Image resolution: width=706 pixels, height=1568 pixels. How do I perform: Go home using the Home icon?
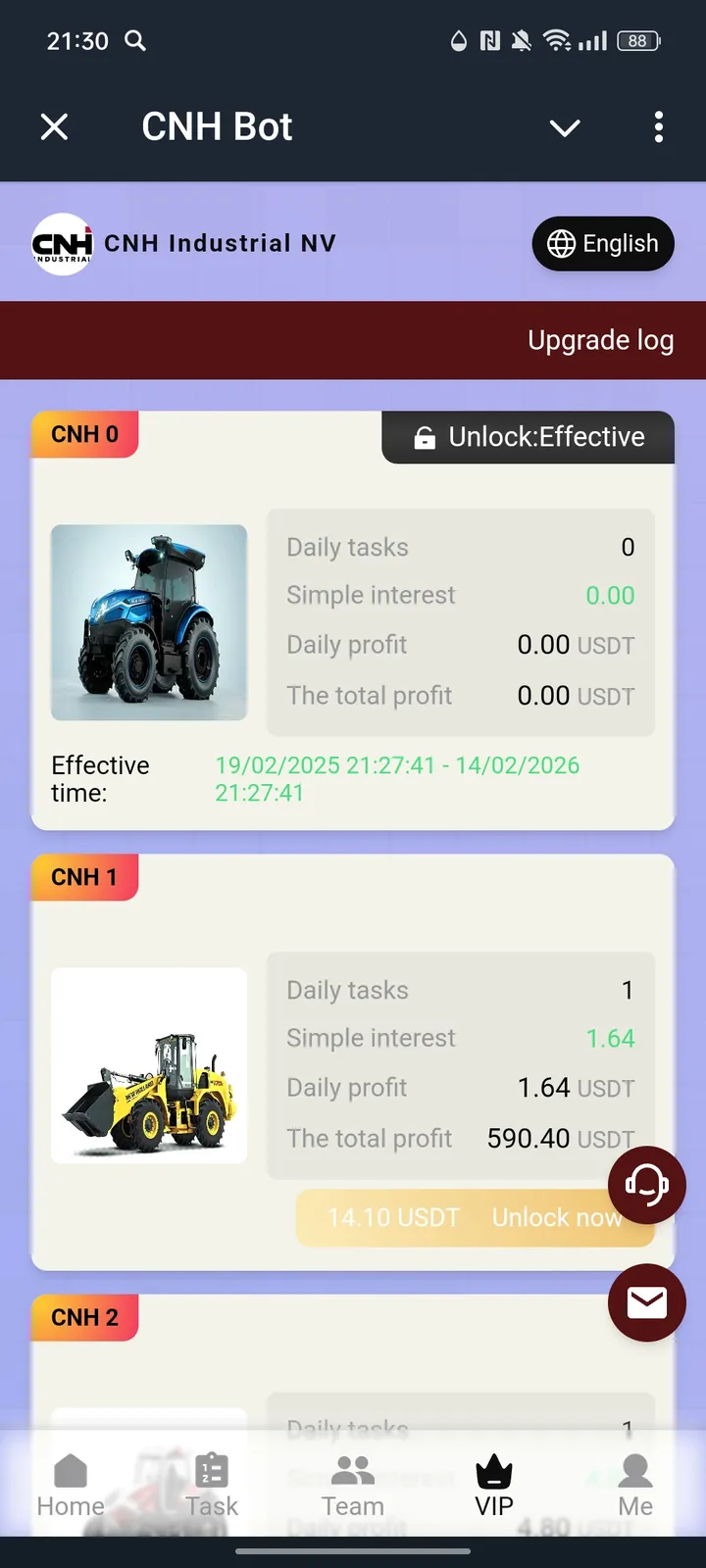click(70, 1468)
